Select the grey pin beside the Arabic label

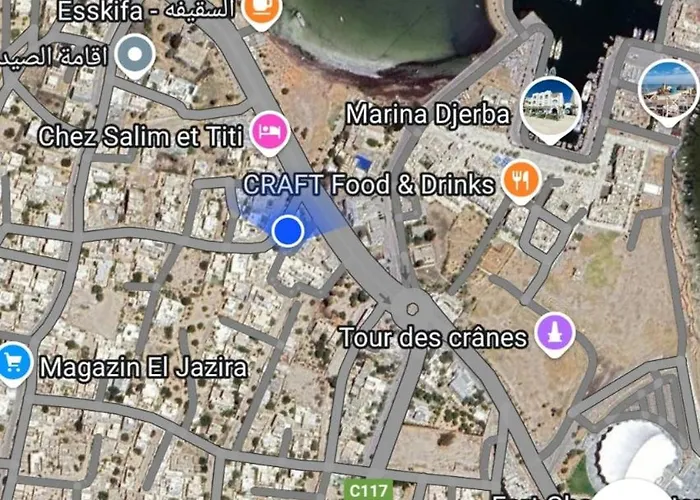[x=134, y=56]
